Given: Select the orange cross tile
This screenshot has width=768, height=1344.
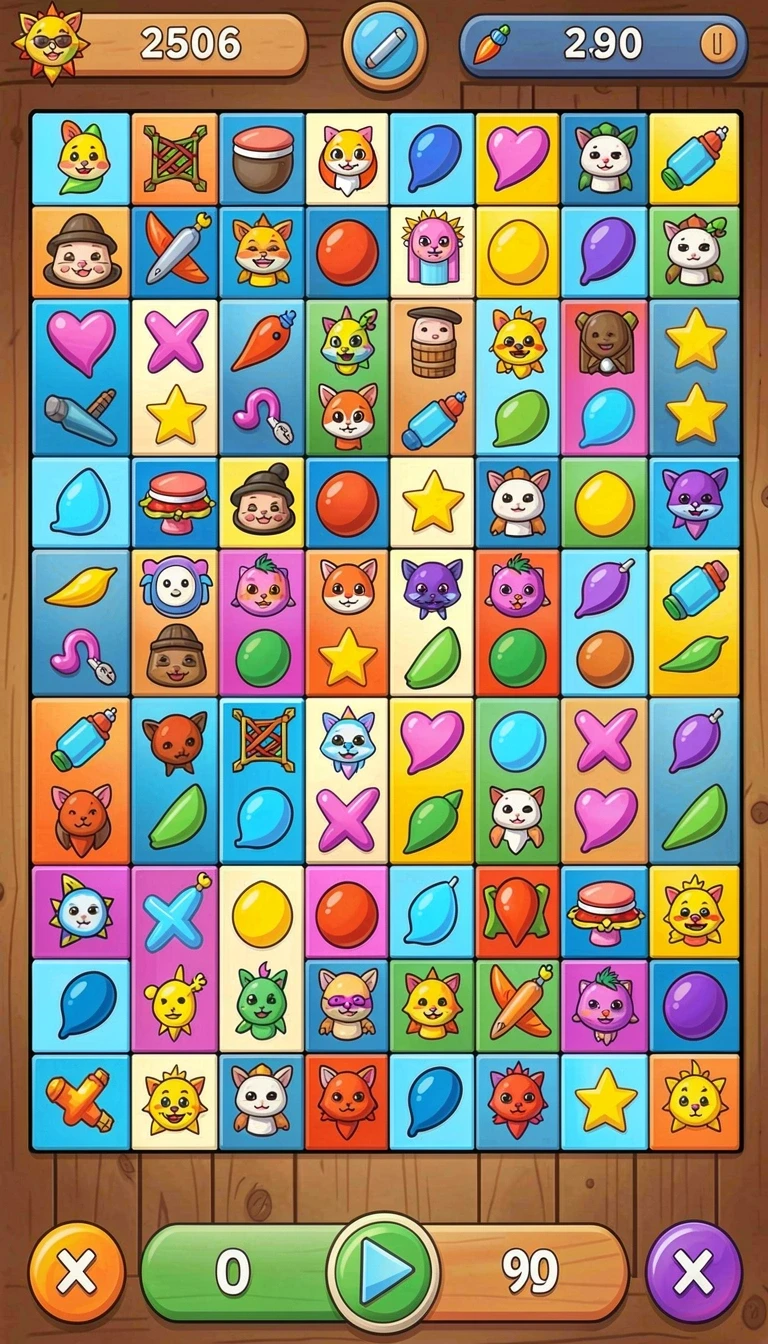Looking at the screenshot, I should tap(82, 1099).
